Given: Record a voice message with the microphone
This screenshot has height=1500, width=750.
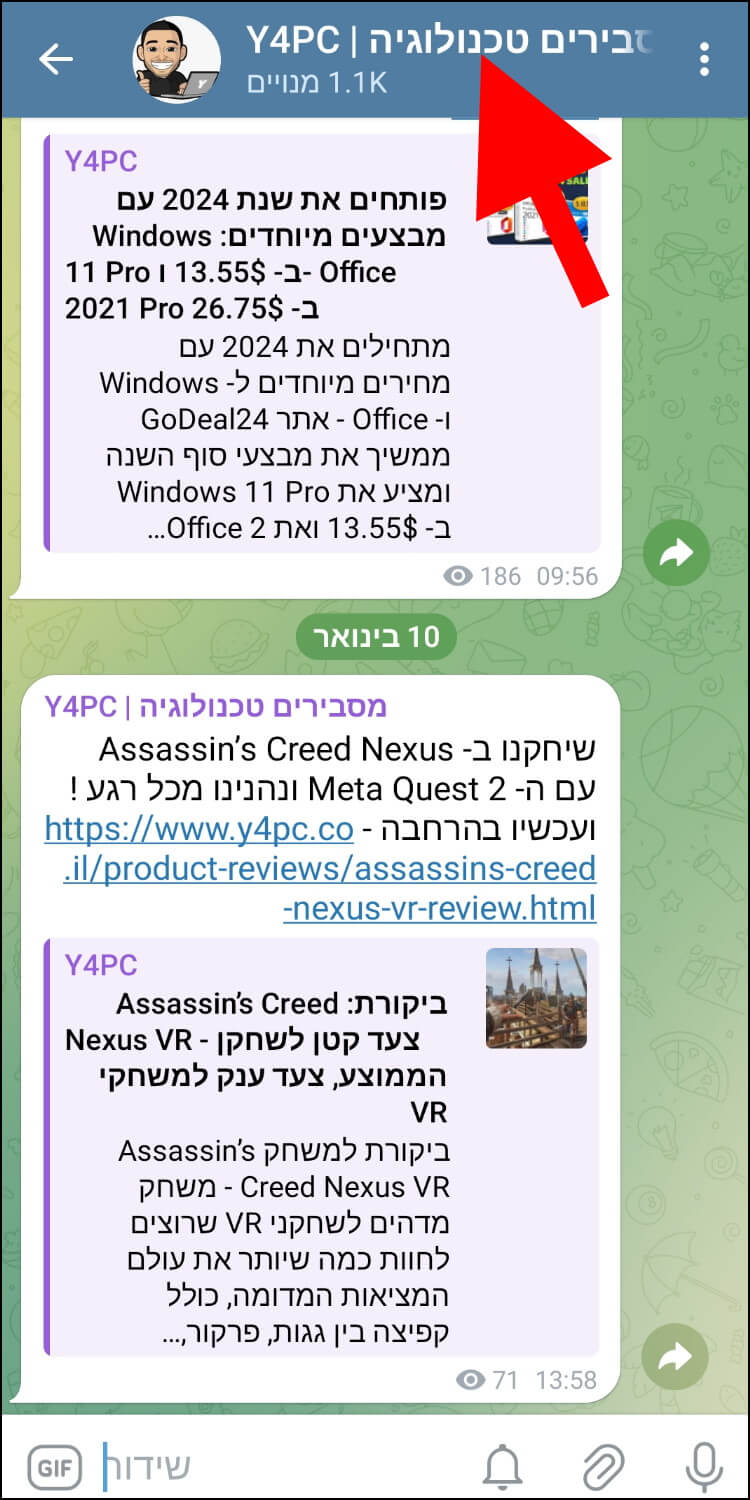Looking at the screenshot, I should click(704, 1467).
